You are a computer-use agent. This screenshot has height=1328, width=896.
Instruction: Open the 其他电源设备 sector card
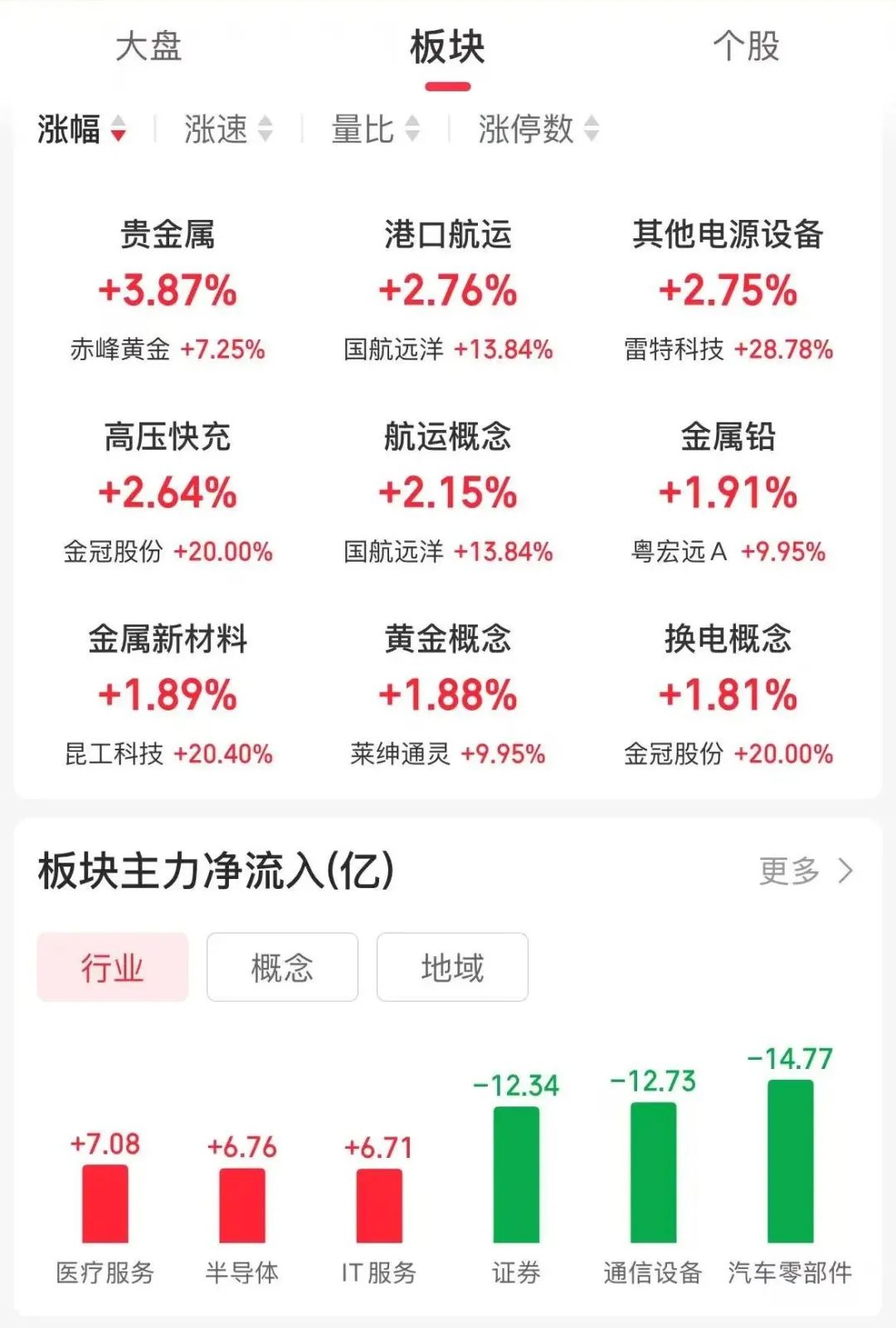coord(728,290)
